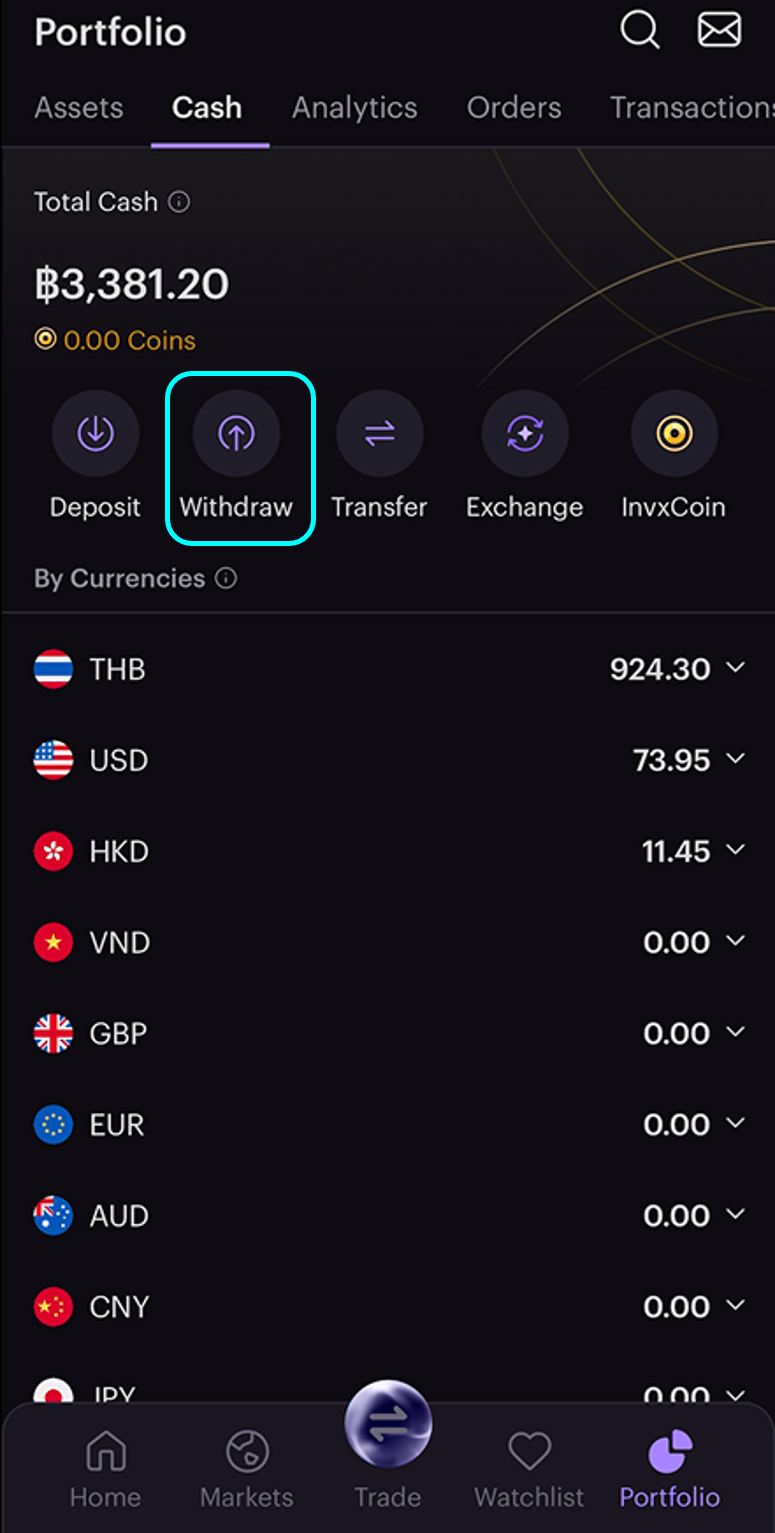This screenshot has width=775, height=1533.
Task: Open the Markets tab
Action: coord(247,1469)
